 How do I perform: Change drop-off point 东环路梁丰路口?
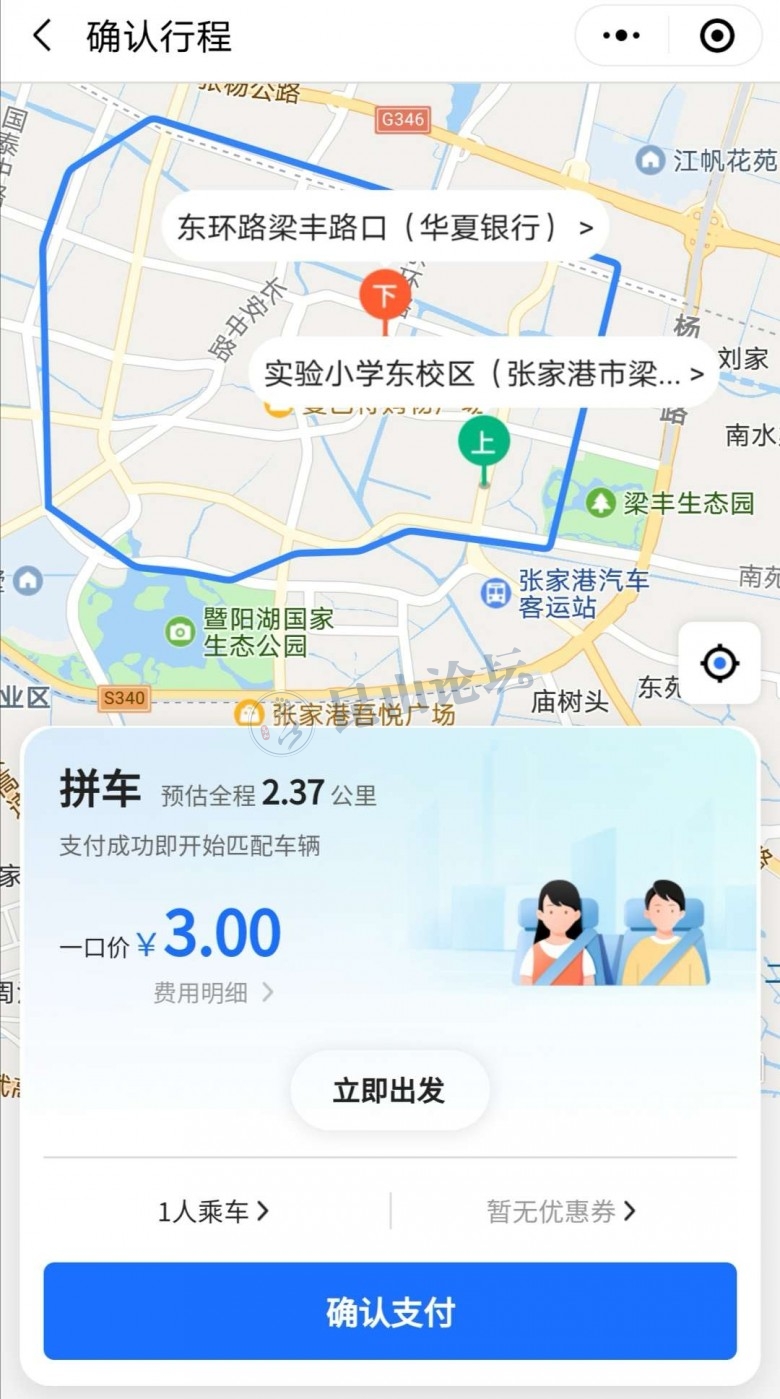click(385, 227)
